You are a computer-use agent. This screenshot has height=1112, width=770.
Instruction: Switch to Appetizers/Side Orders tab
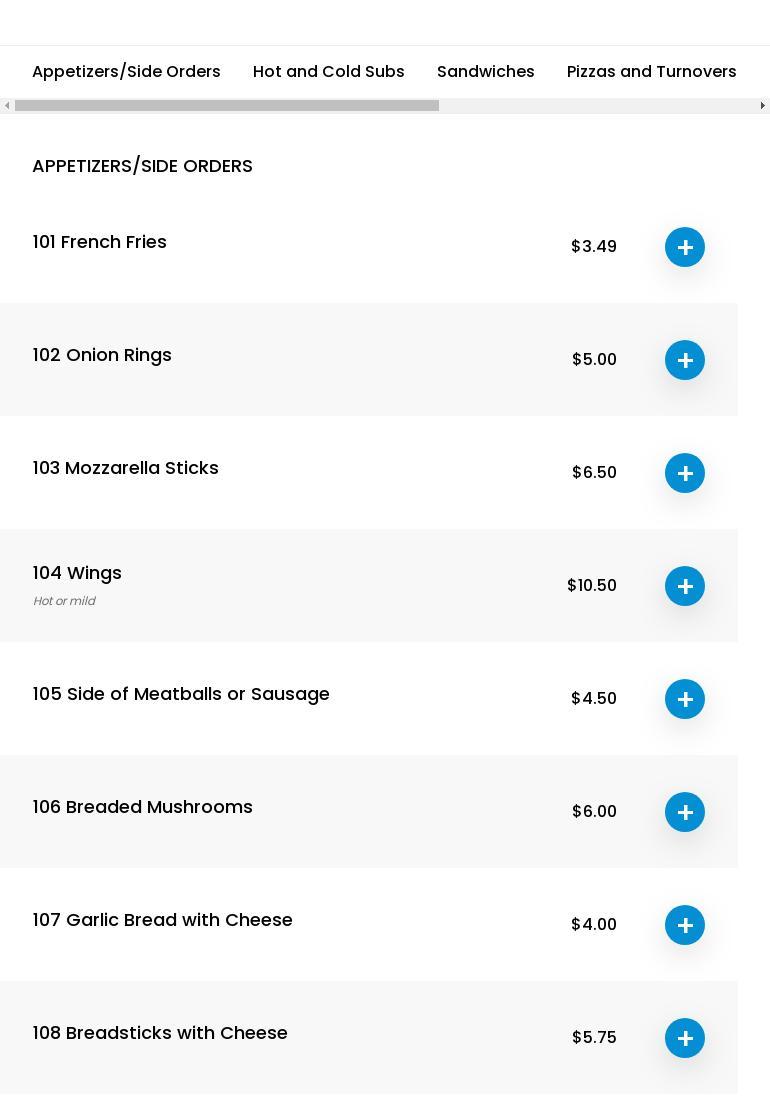point(126,72)
